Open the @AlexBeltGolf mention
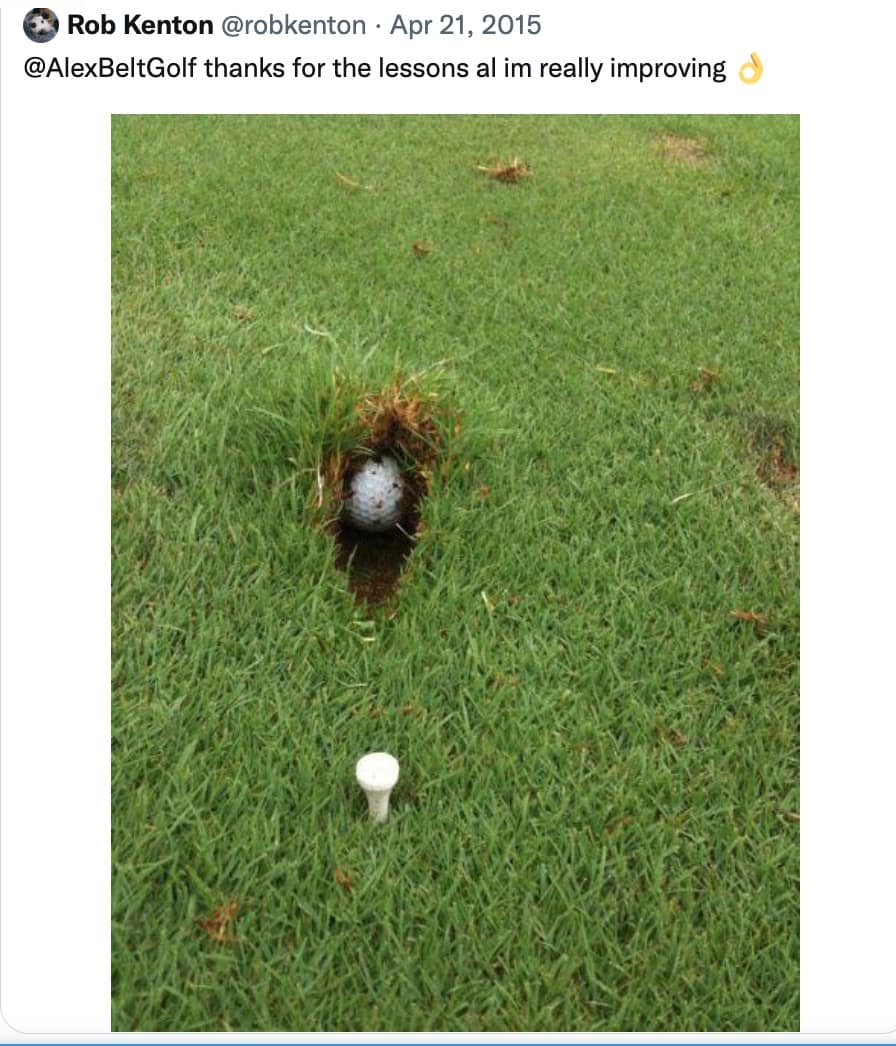The width and height of the screenshot is (896, 1046). 110,69
